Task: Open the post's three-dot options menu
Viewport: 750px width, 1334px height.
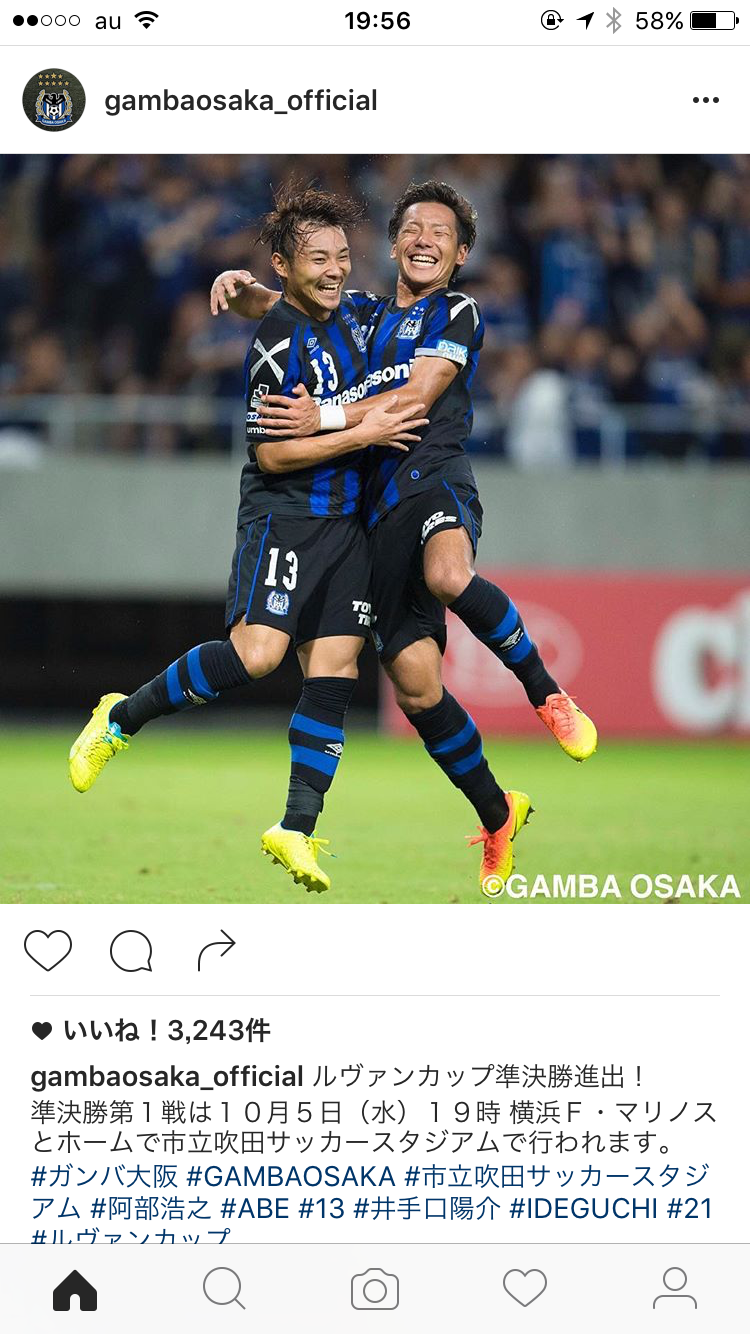Action: click(705, 100)
